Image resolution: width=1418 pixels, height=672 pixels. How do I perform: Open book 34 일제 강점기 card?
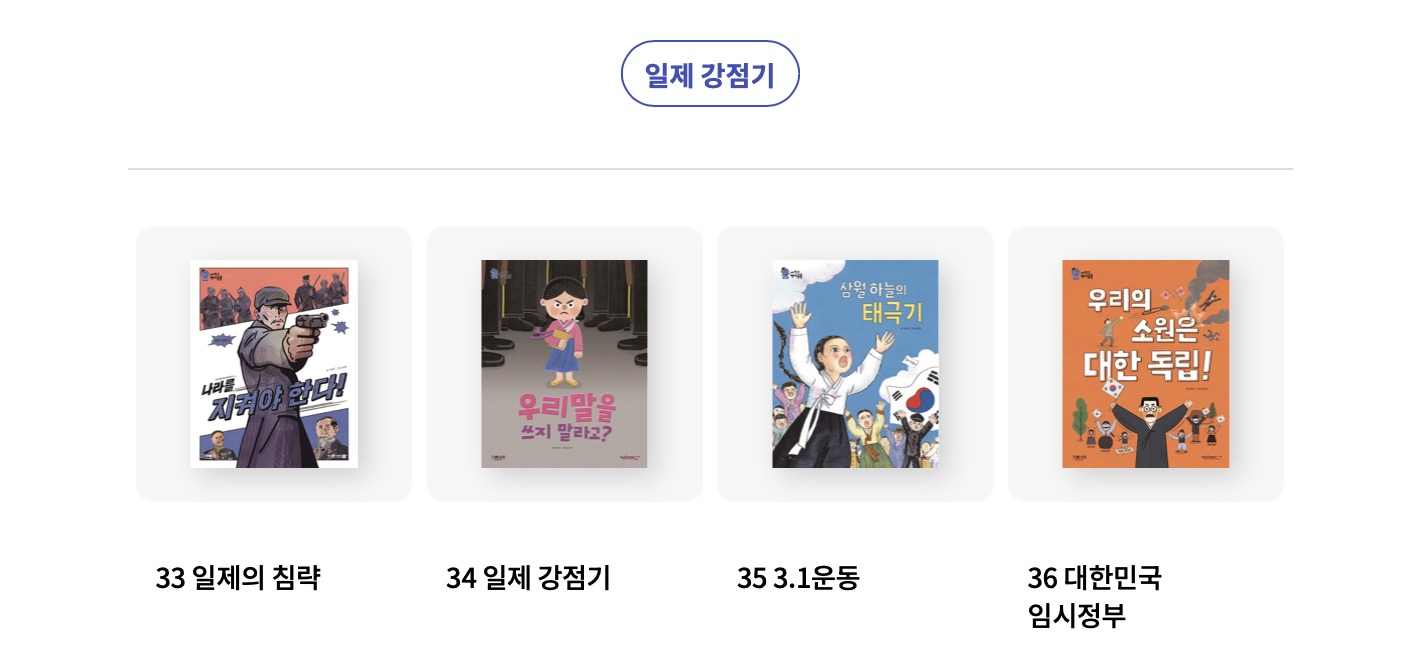tap(564, 364)
